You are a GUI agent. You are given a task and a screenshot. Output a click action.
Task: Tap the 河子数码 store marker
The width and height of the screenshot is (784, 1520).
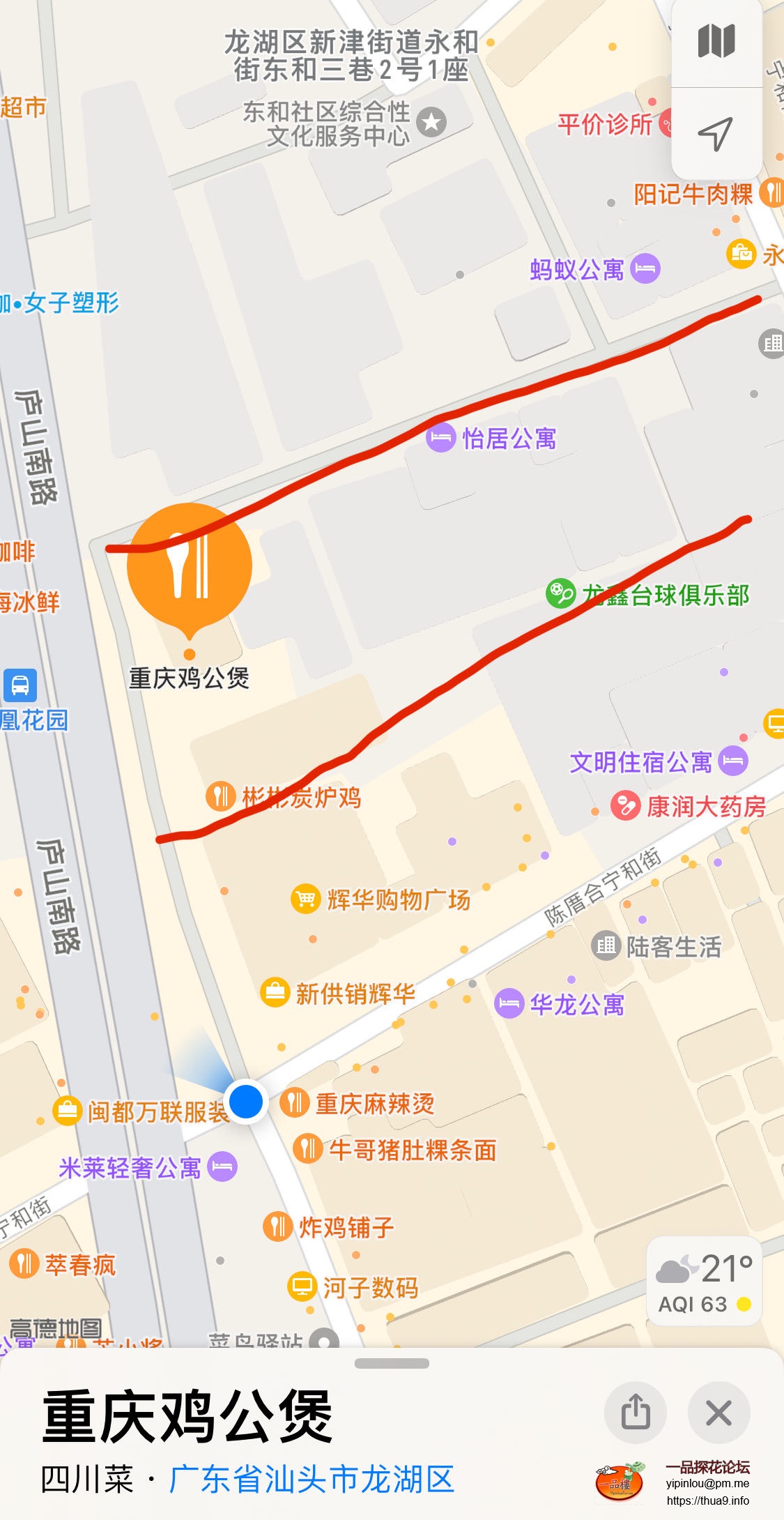[x=302, y=1286]
